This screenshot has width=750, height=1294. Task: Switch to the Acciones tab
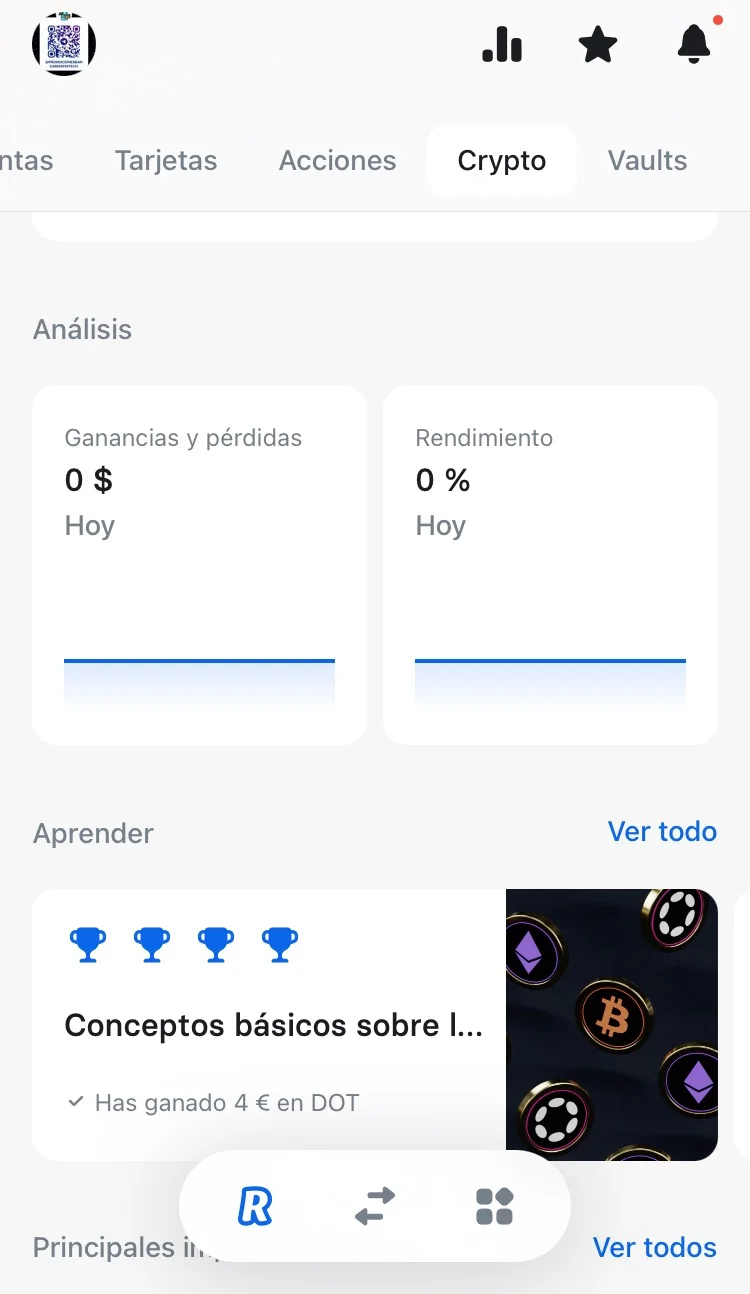338,161
